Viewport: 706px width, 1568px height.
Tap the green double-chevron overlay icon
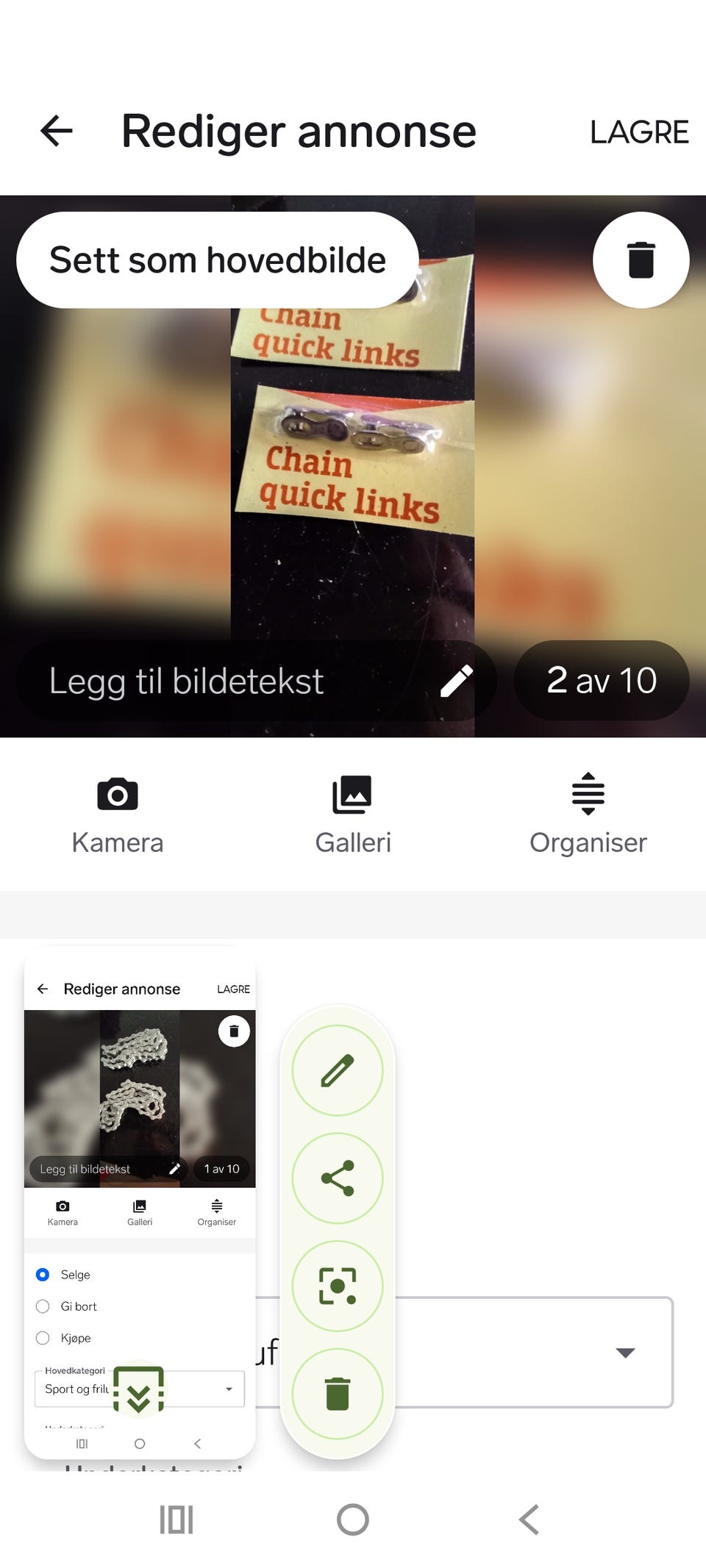pyautogui.click(x=140, y=1390)
